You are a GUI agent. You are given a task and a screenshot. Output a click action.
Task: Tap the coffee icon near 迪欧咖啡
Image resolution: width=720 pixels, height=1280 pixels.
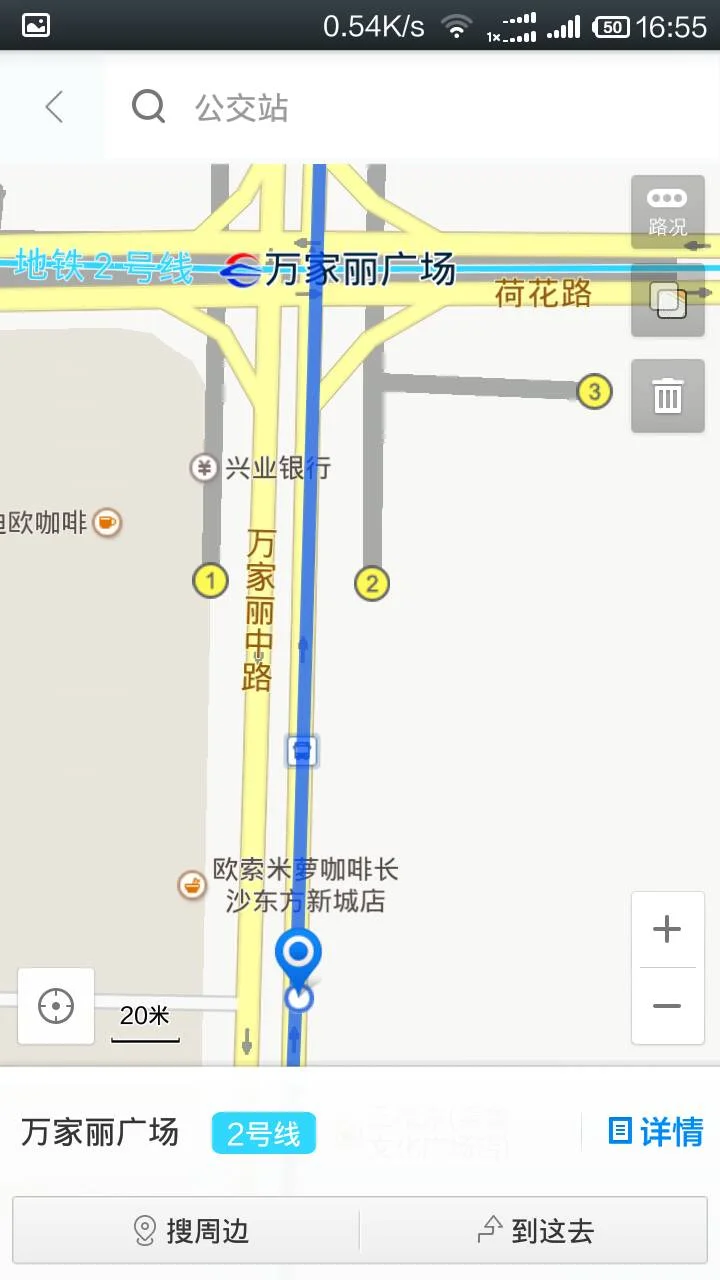tap(106, 523)
